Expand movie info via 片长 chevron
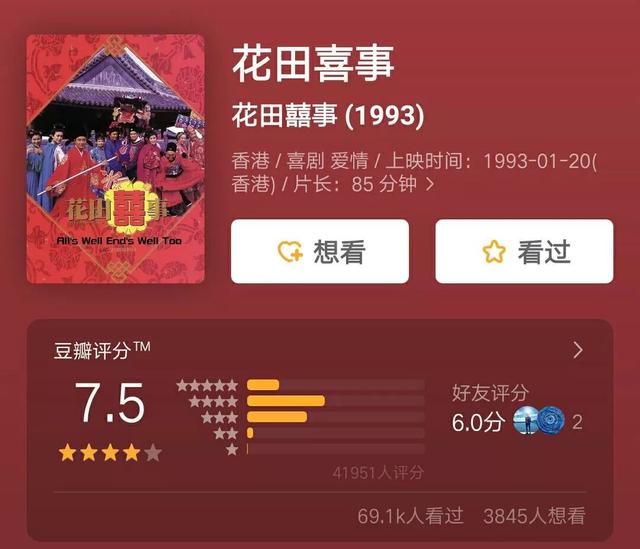Image resolution: width=640 pixels, height=549 pixels. [402, 184]
